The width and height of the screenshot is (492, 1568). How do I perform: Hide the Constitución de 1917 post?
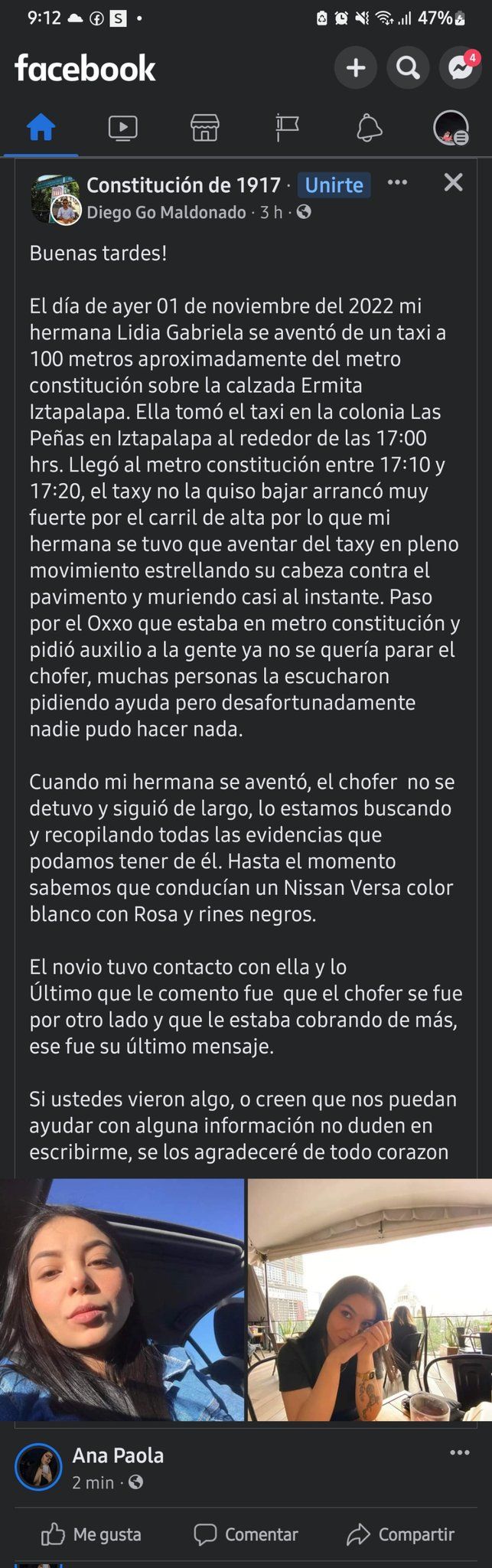pyautogui.click(x=453, y=182)
